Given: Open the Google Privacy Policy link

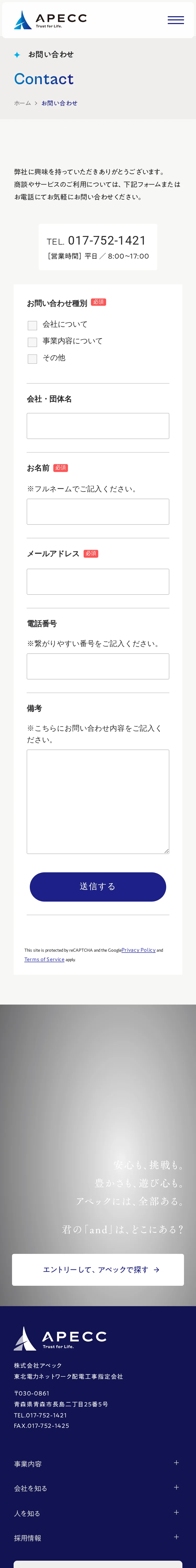Looking at the screenshot, I should (138, 950).
